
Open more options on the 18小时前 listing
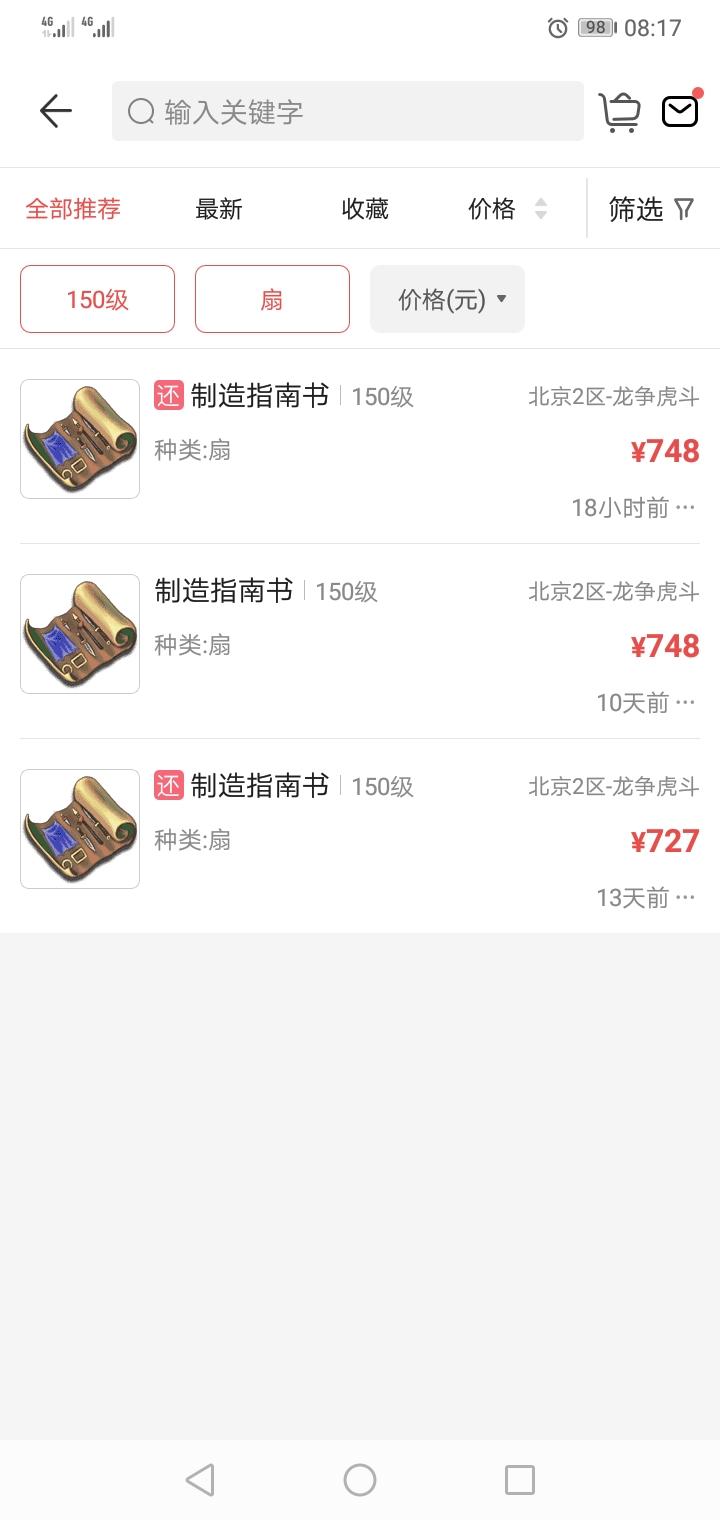(685, 508)
